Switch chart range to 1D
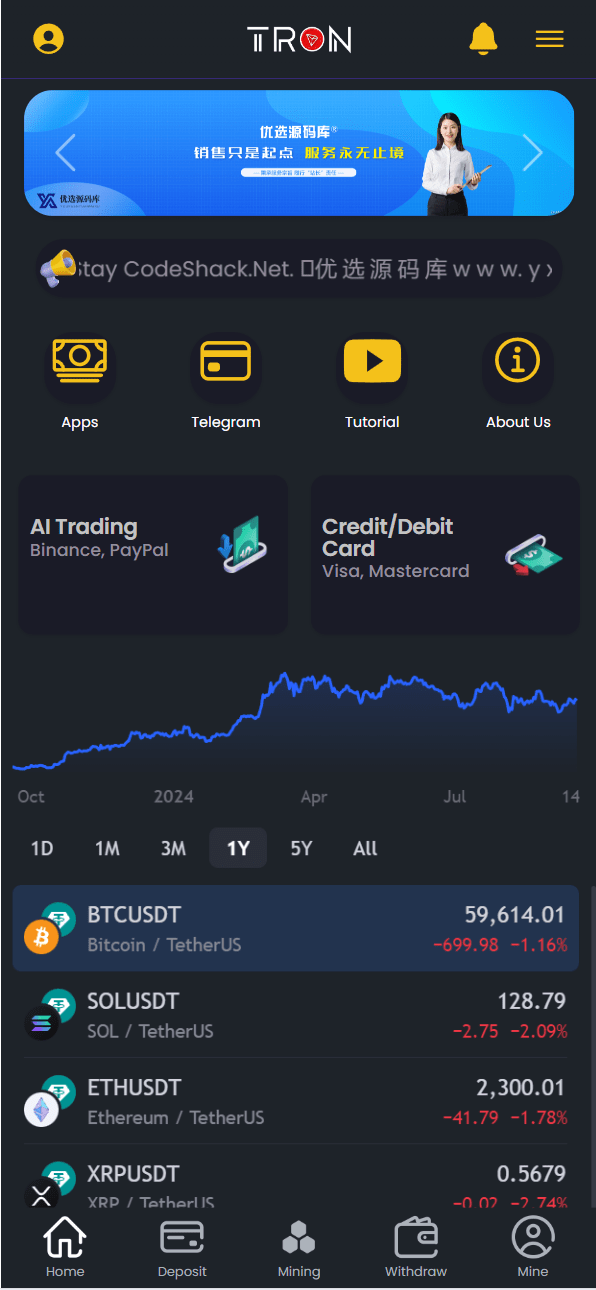Screen dimensions: 596x1290 point(42,848)
